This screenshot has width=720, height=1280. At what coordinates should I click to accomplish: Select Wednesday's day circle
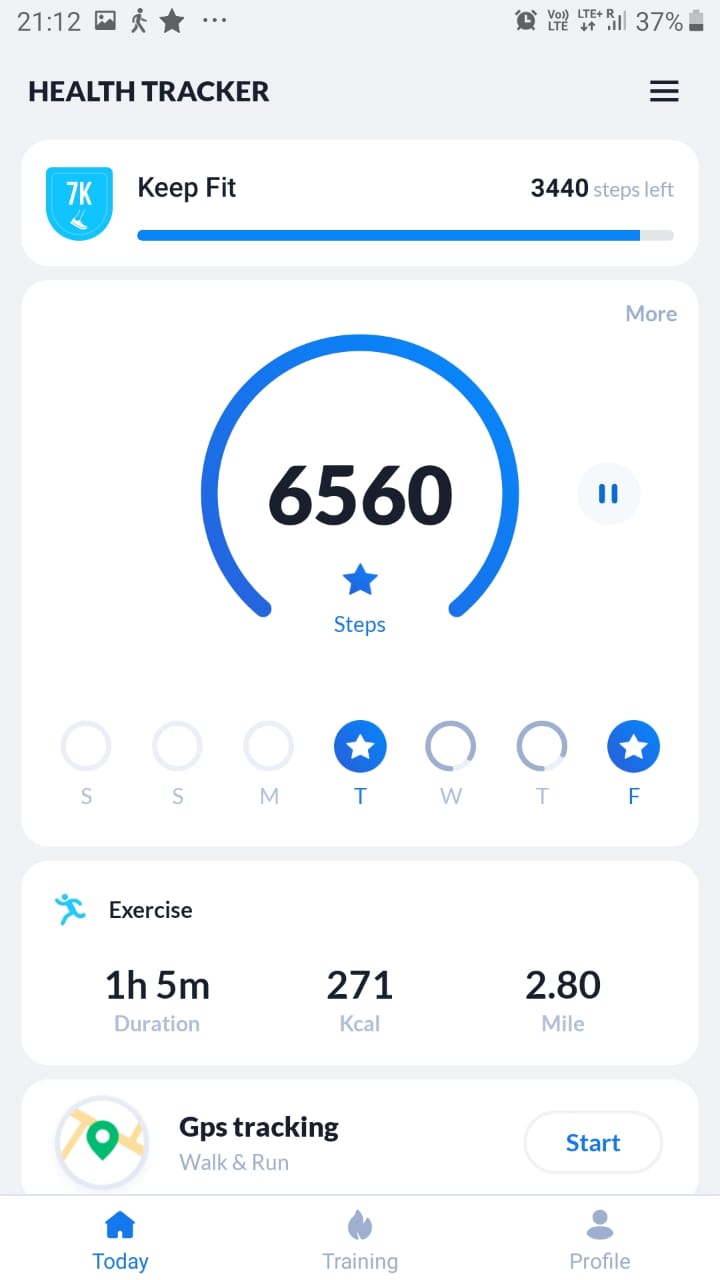point(451,747)
